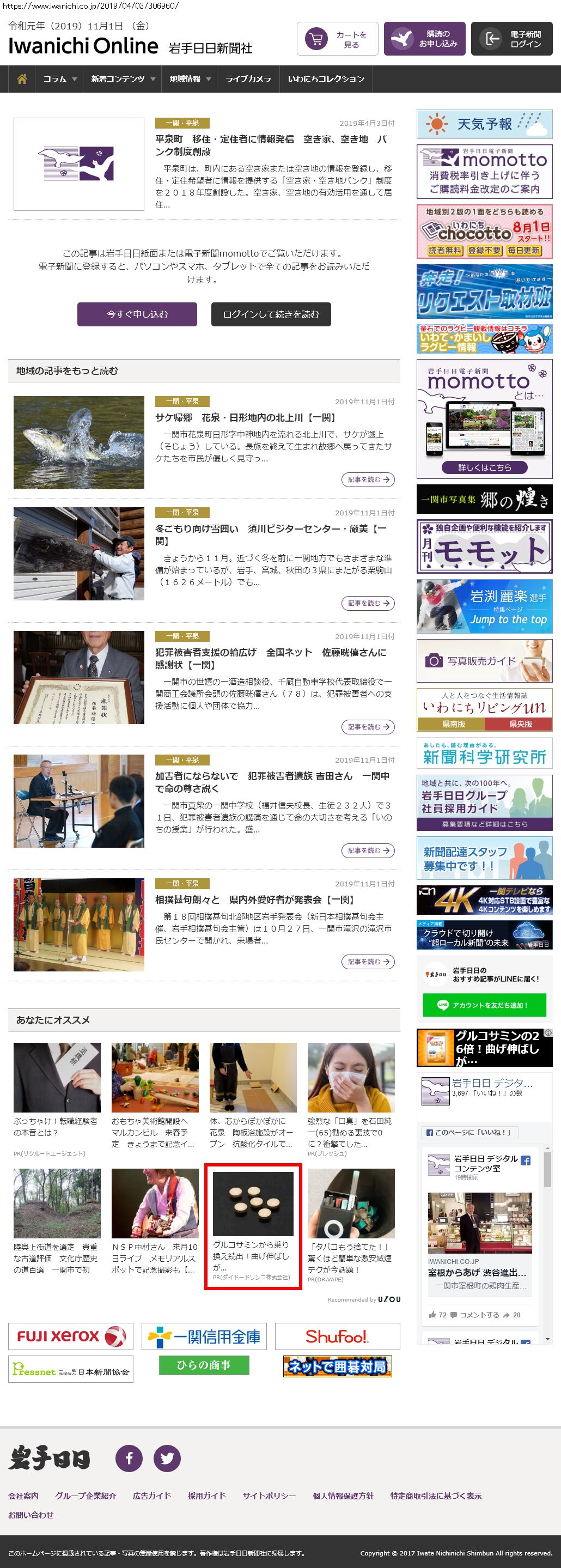Expand the 地域情報 menu
This screenshot has height=1568, width=561.
pos(189,79)
